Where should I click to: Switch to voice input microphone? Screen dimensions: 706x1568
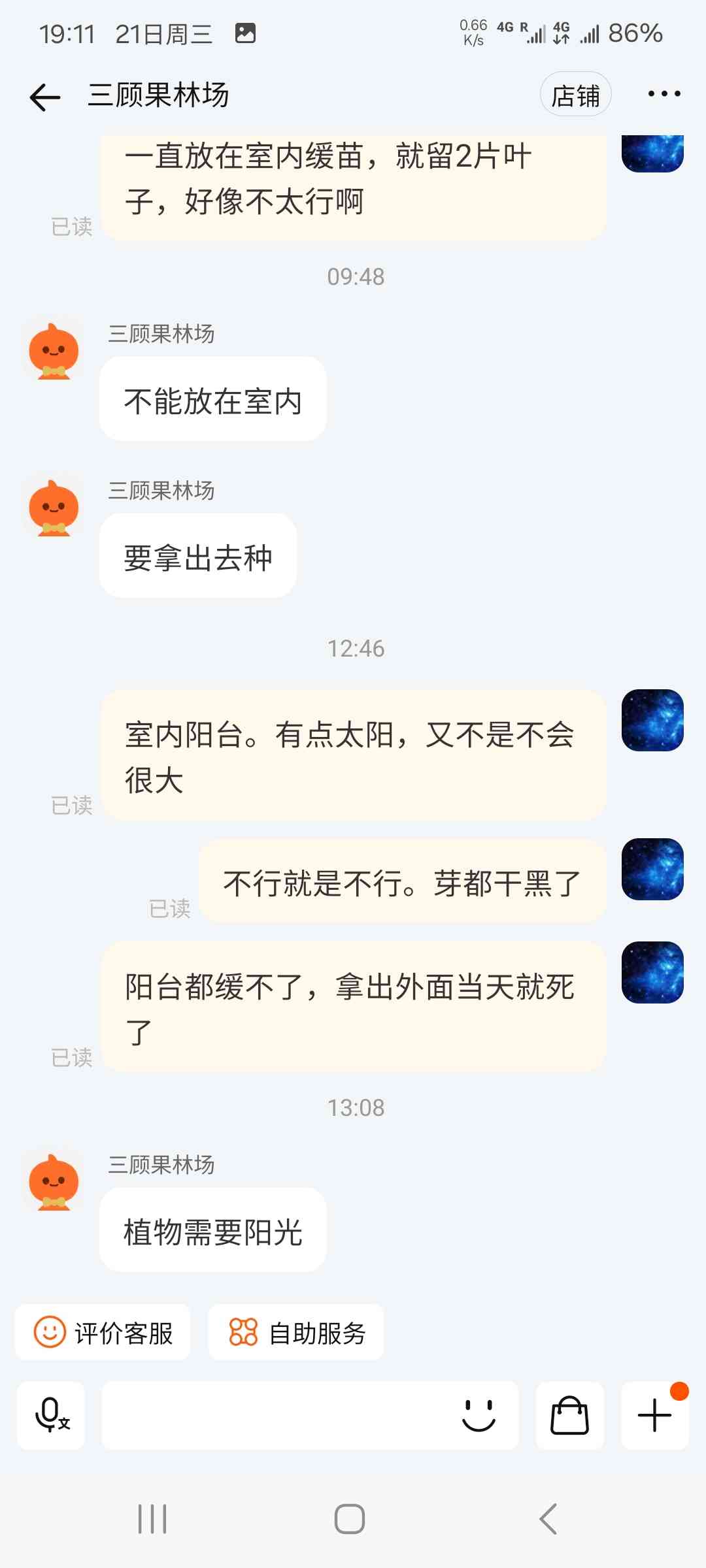coord(51,1415)
